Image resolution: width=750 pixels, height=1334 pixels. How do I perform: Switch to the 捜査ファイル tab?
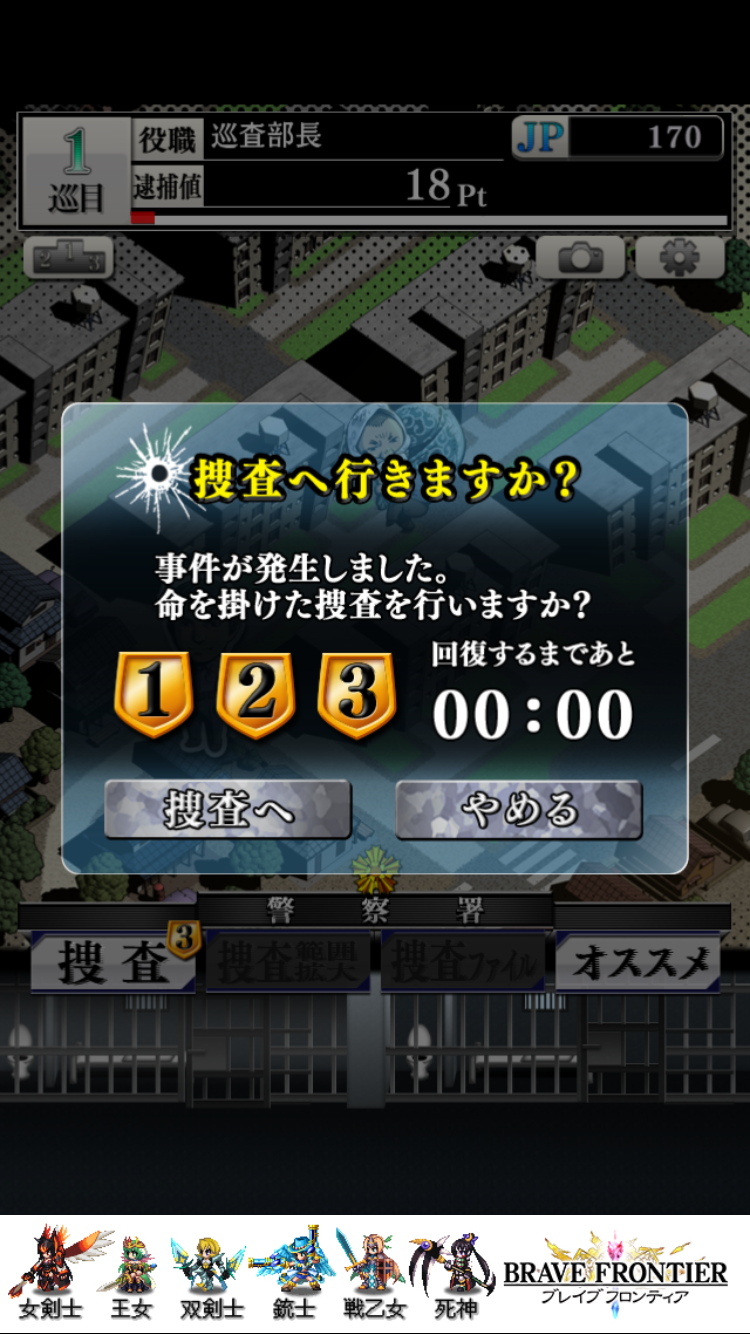pyautogui.click(x=464, y=963)
